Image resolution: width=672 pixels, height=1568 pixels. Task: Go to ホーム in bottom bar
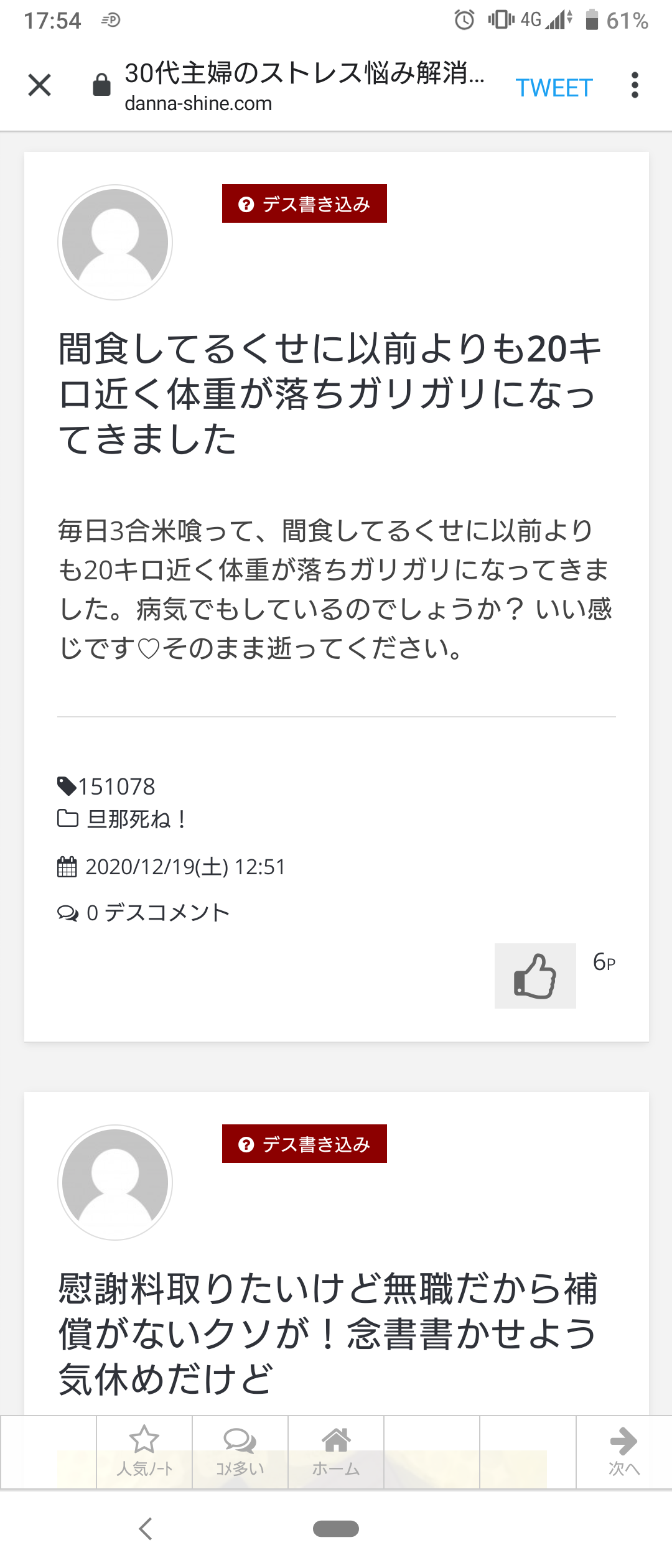click(336, 1452)
